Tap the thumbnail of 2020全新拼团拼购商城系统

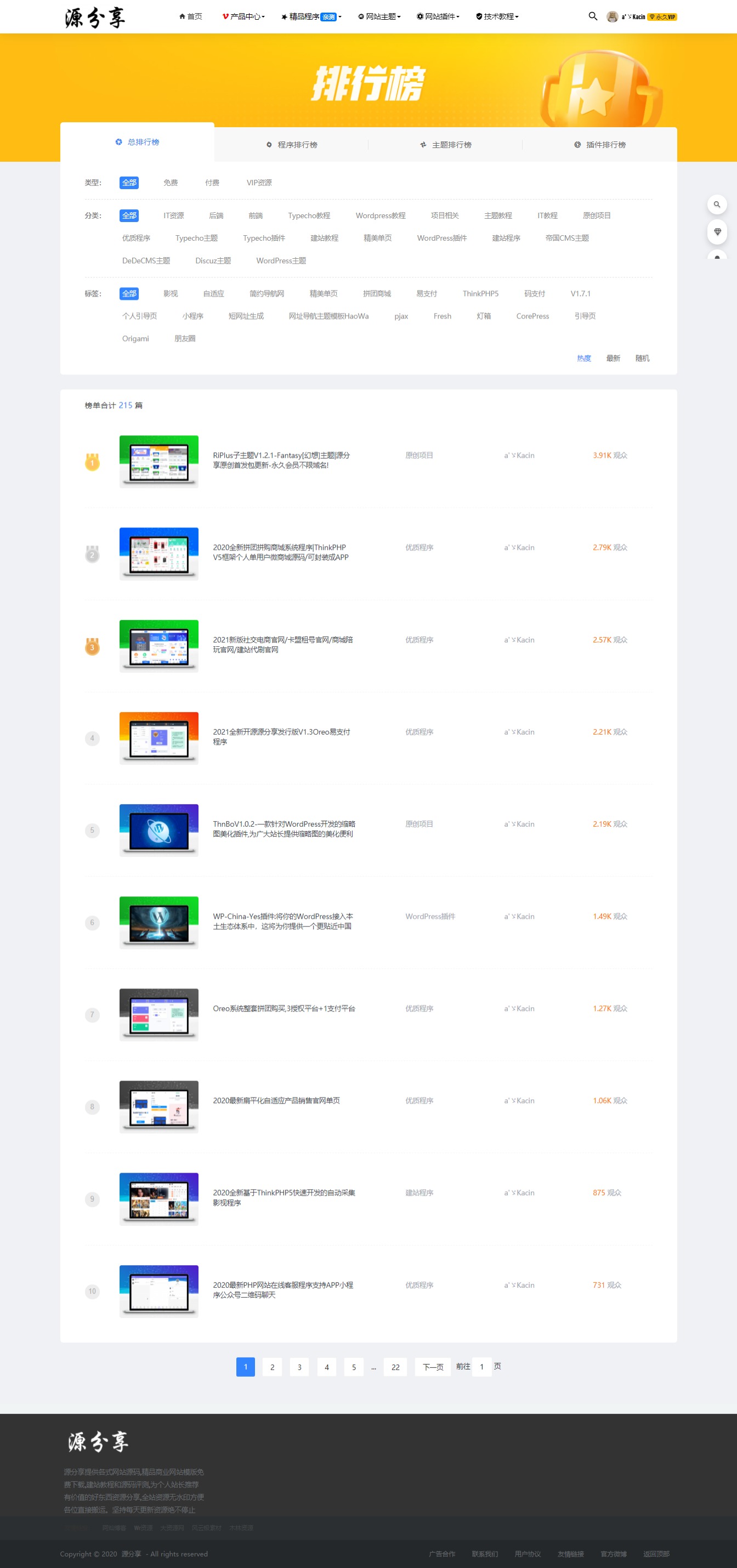158,553
